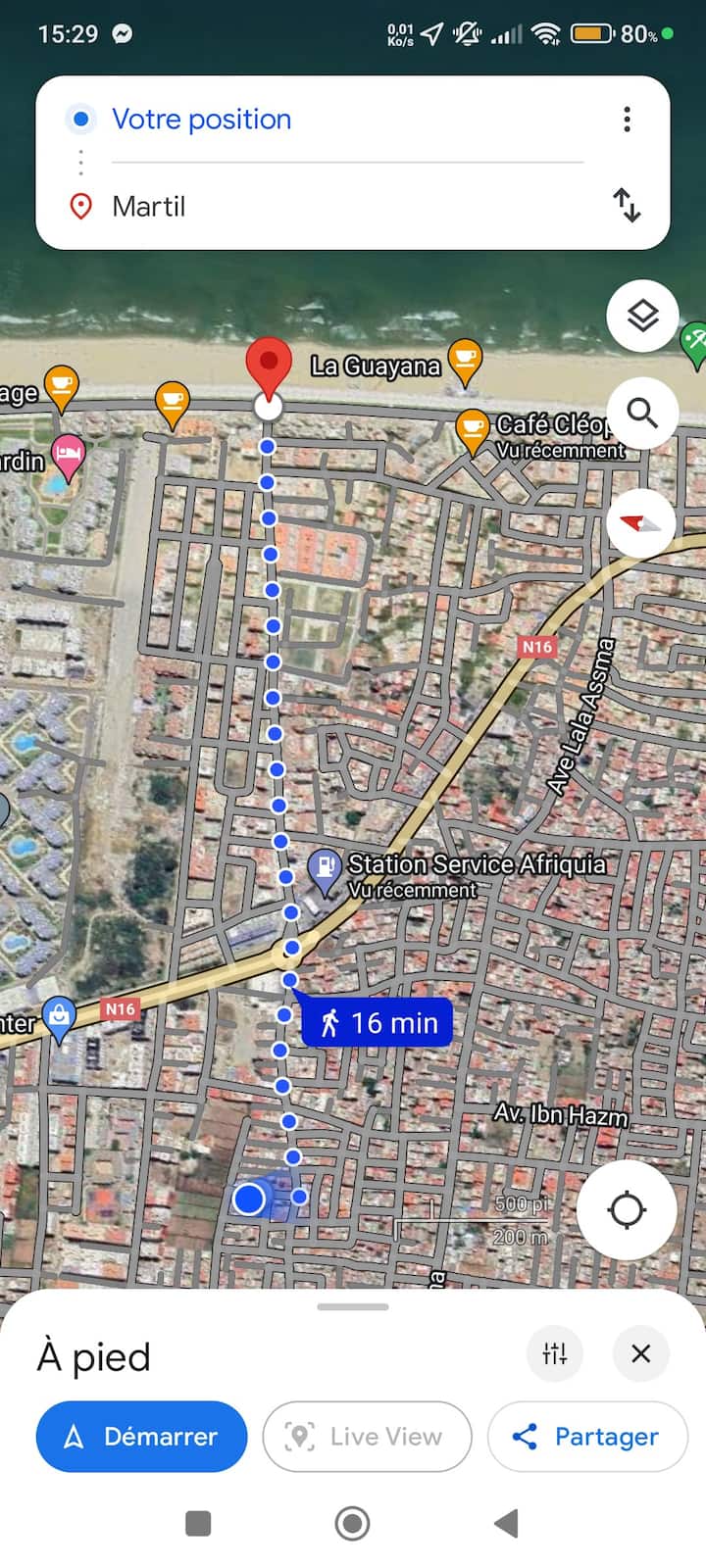Search along the route

point(642,413)
